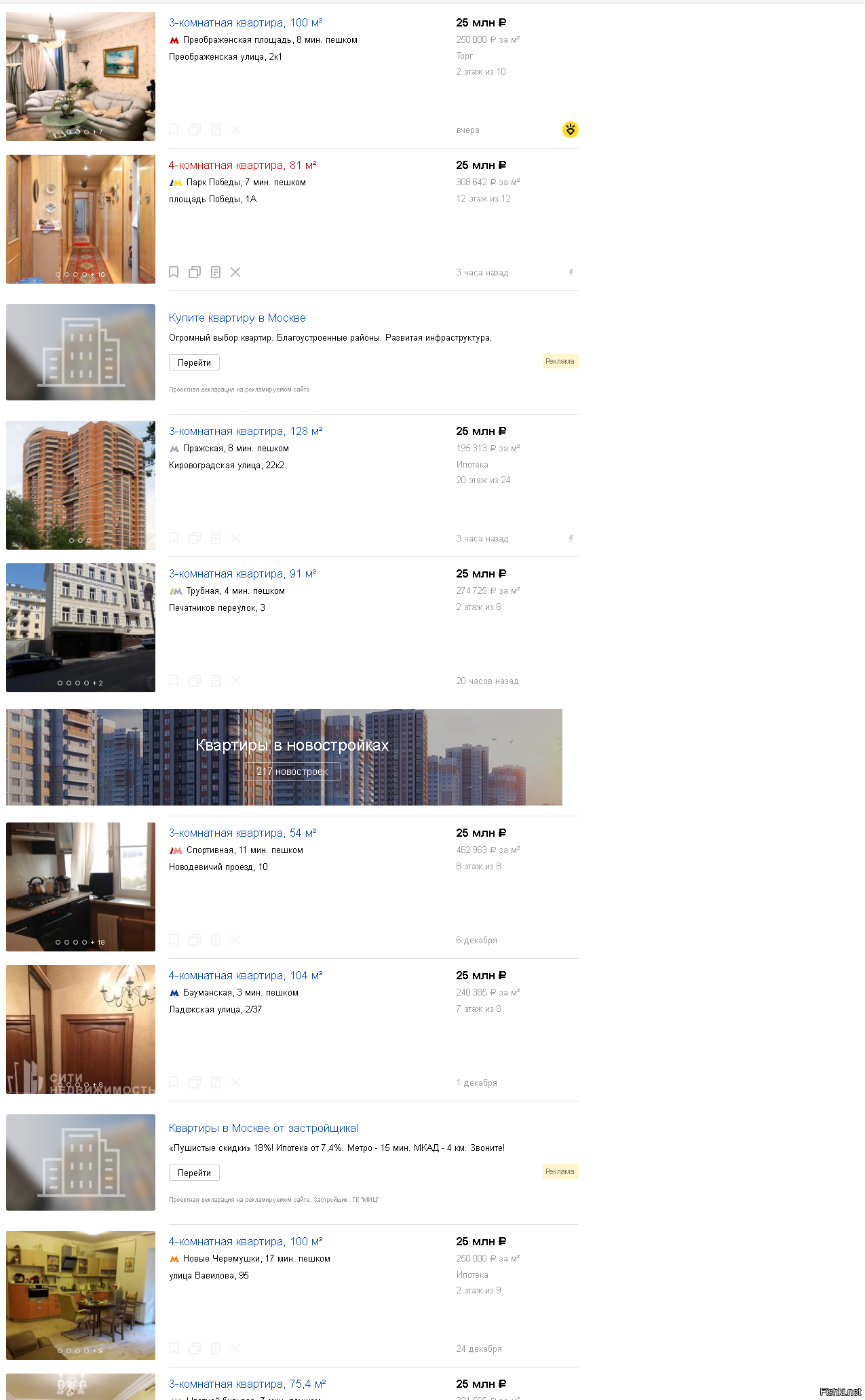
Task: Open the 4-комнатная квартира, 100 м² listing
Action: pyautogui.click(x=246, y=1242)
